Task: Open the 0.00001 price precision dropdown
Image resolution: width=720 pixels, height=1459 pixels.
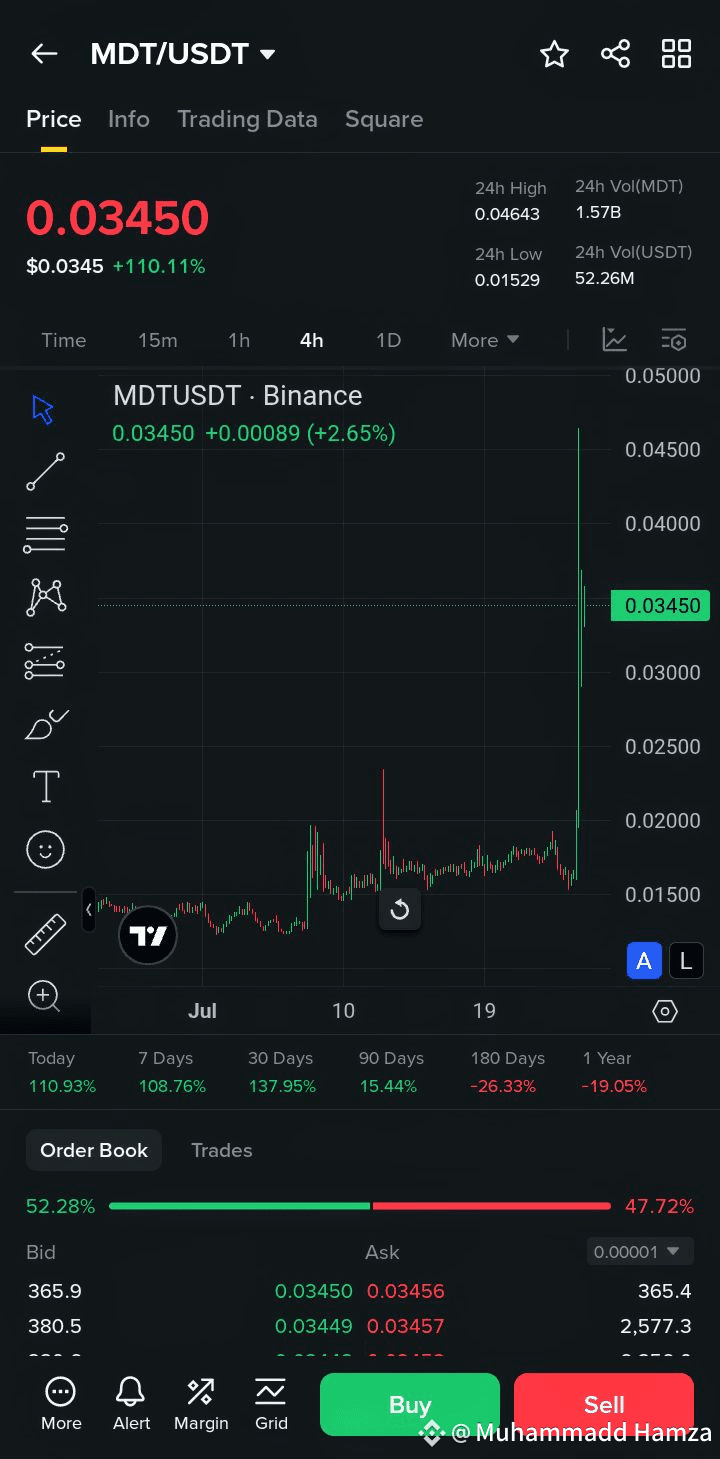Action: coord(640,1251)
